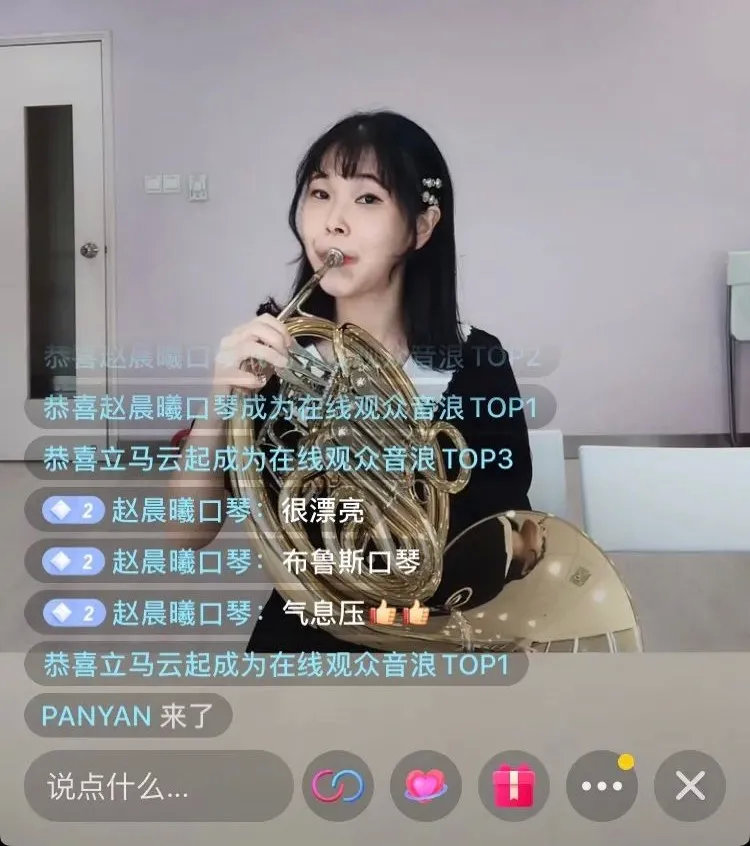Open 赵晨曦口琴's profile from their comment
Viewport: 750px width, 846px height.
(x=173, y=509)
